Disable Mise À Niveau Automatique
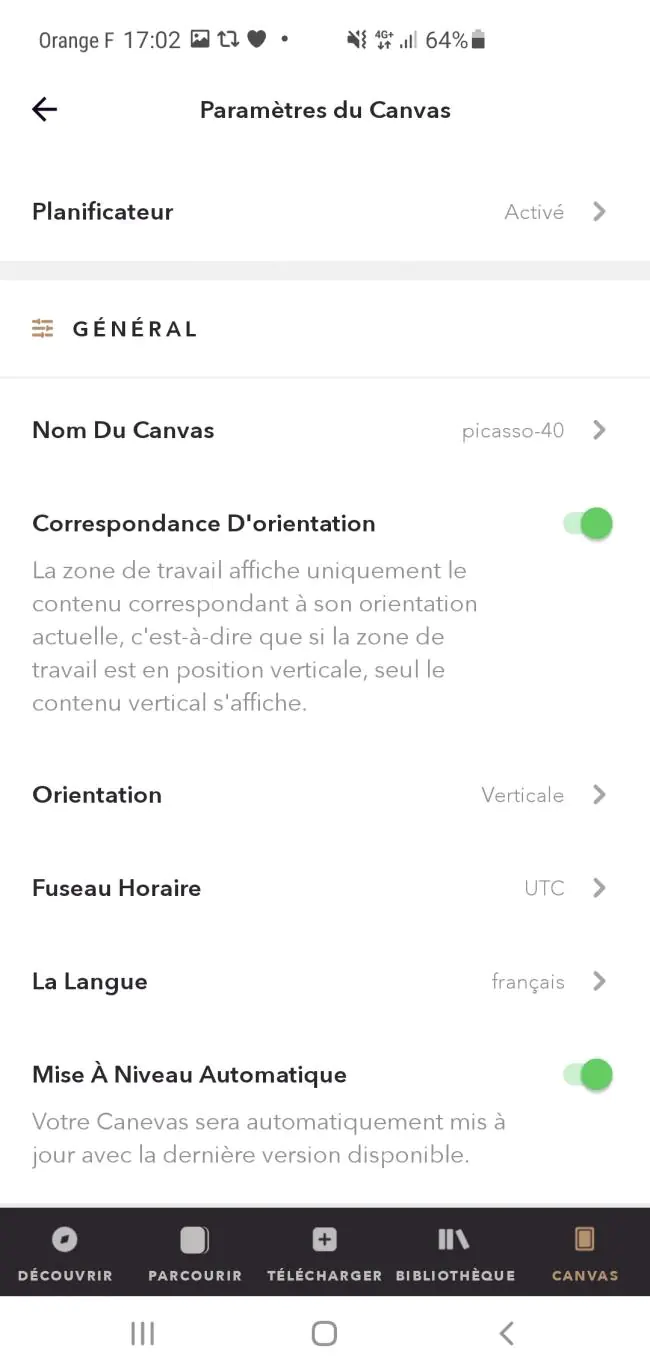Screen dimensions: 650x1372 (x=587, y=1075)
